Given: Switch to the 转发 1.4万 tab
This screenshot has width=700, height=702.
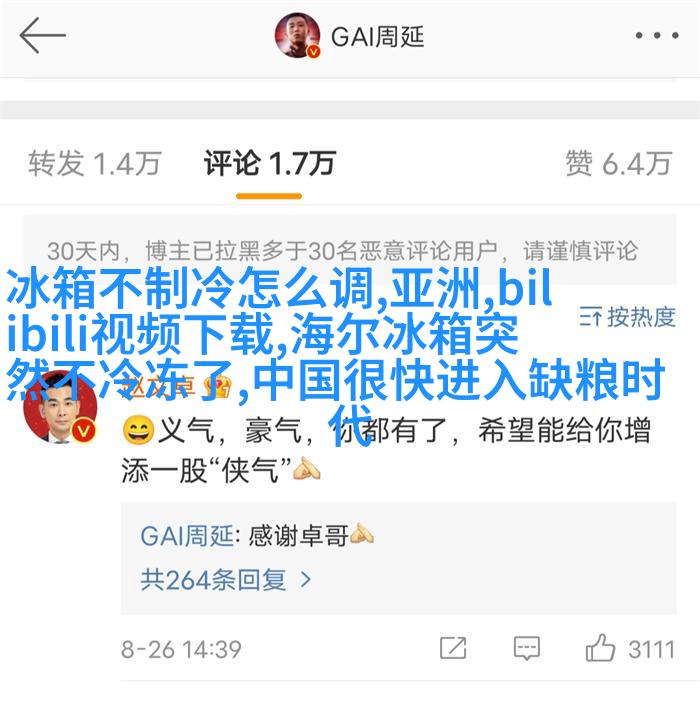Looking at the screenshot, I should click(x=94, y=163).
